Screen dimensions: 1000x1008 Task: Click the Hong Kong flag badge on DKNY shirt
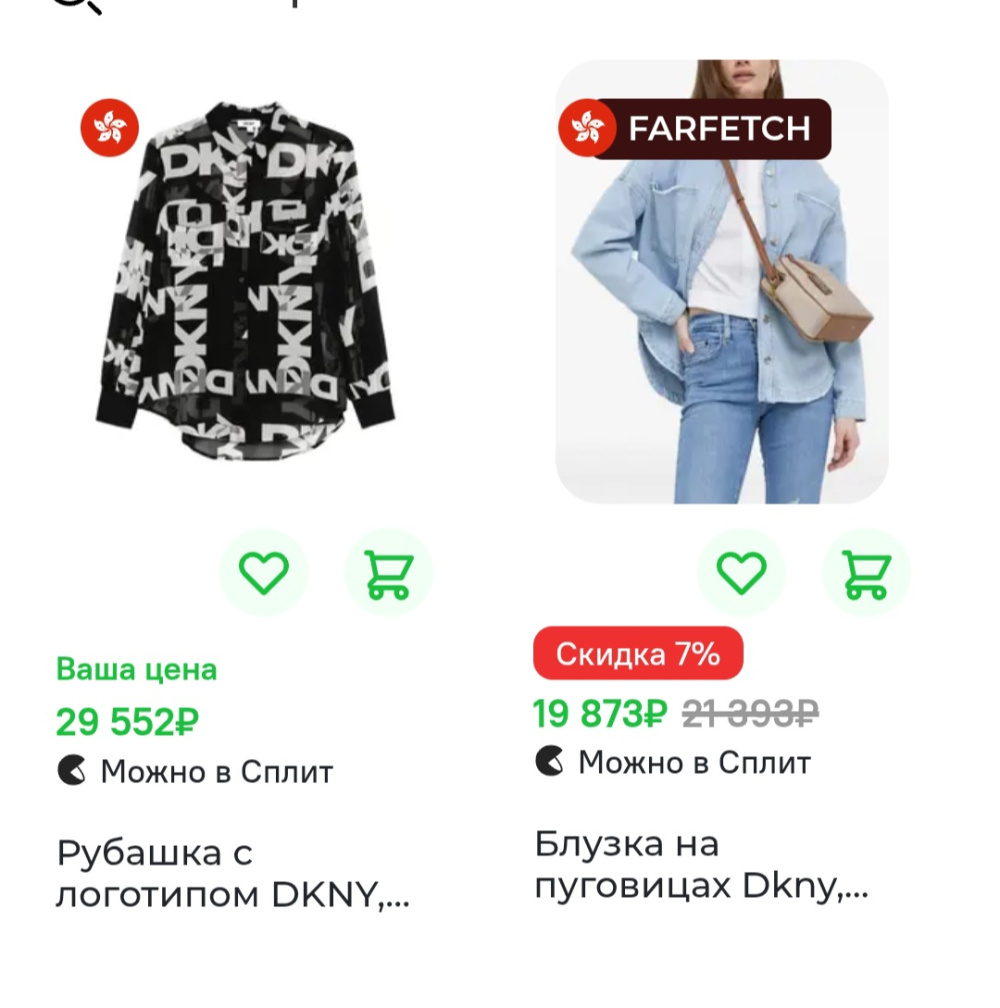point(112,127)
